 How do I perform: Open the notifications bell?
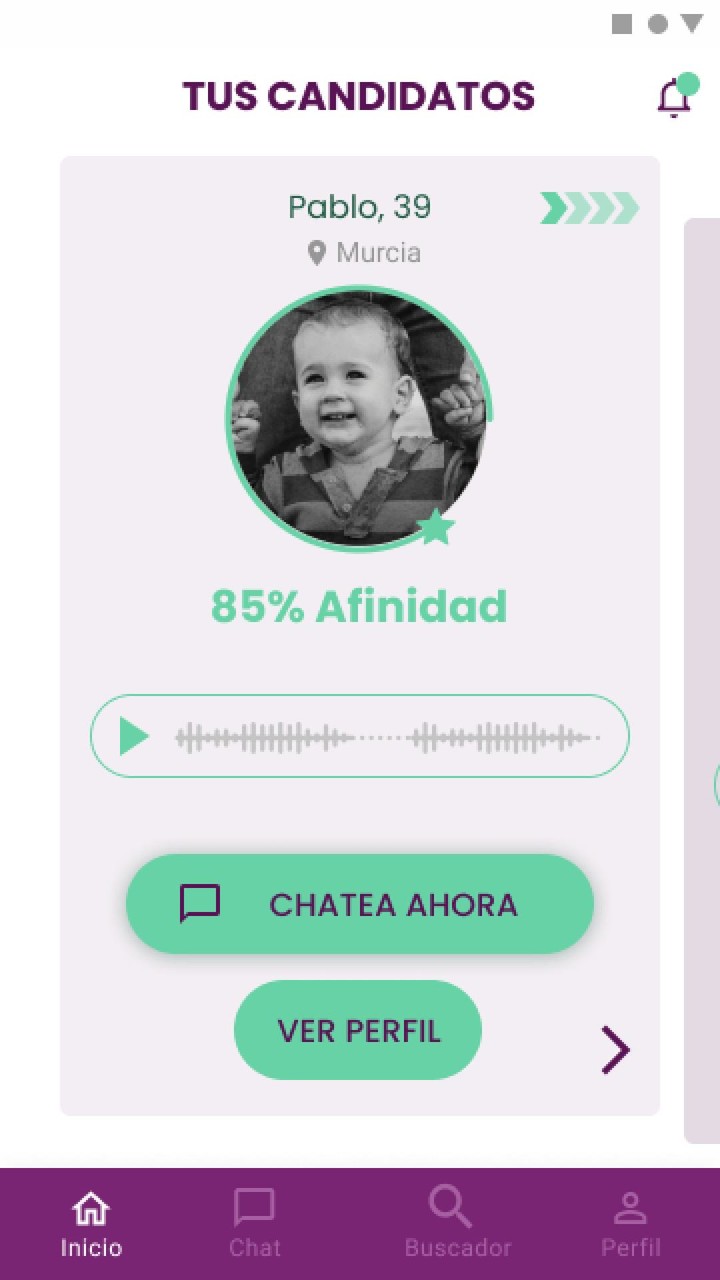point(675,97)
